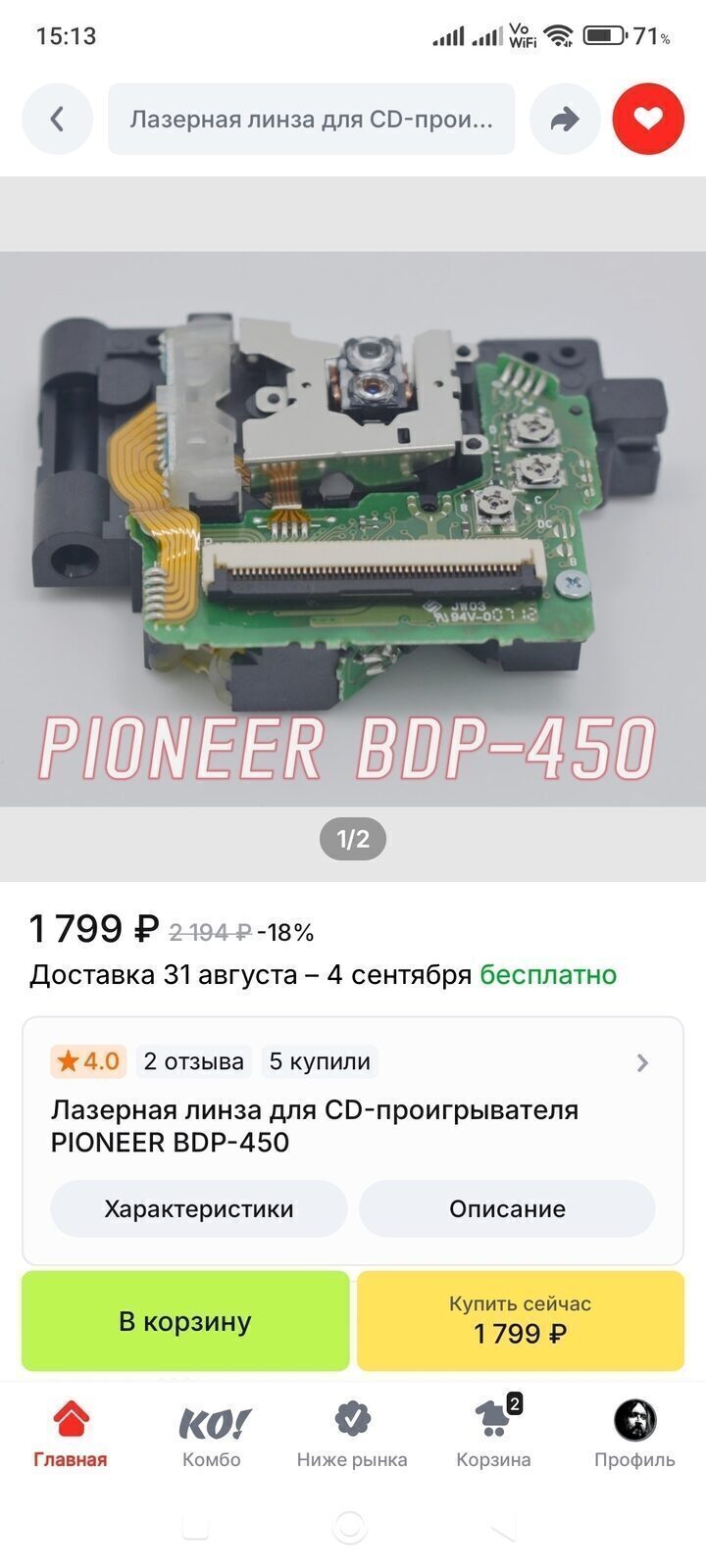Open reviews via the rating chevron

pyautogui.click(x=642, y=1062)
